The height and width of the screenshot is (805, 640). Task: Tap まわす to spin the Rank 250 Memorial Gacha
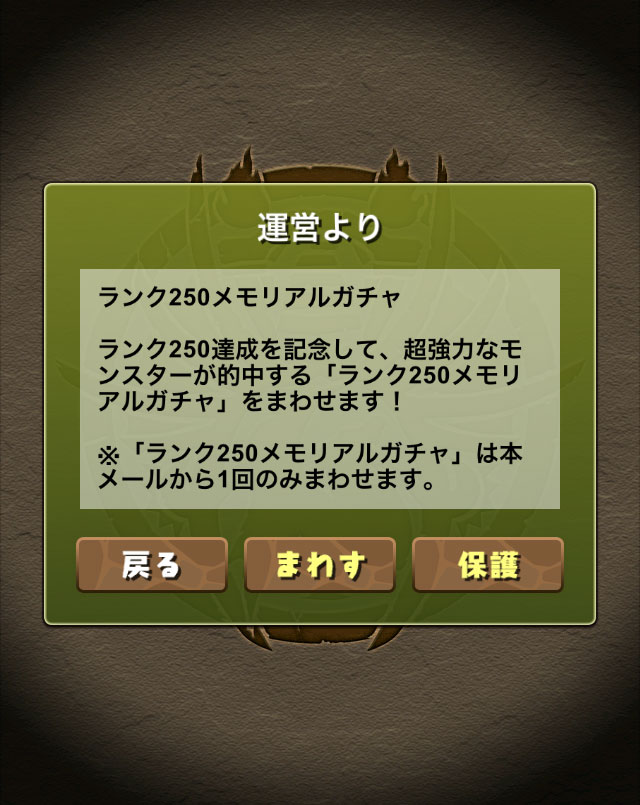pyautogui.click(x=320, y=565)
